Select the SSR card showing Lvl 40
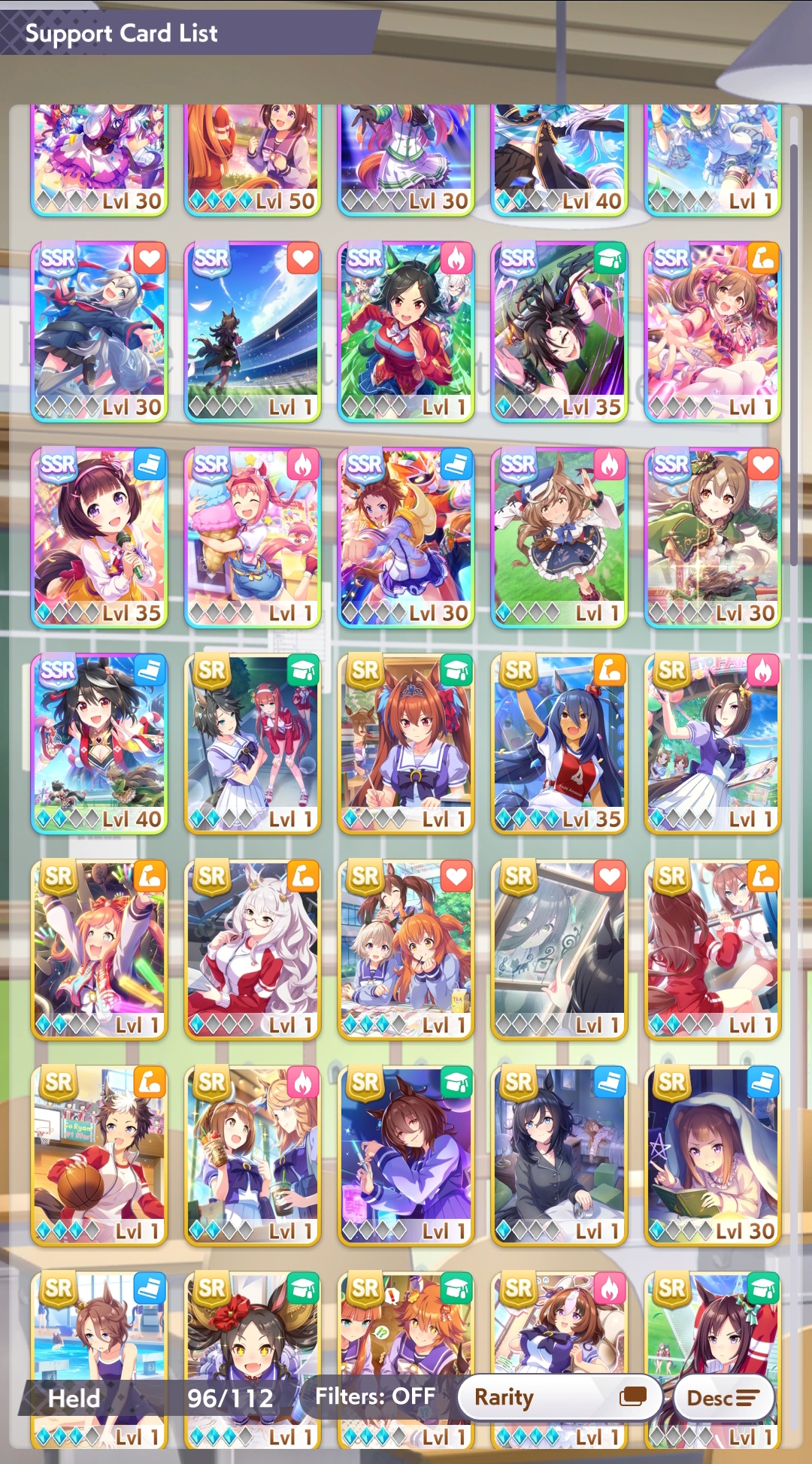Image resolution: width=812 pixels, height=1464 pixels. pos(99,744)
